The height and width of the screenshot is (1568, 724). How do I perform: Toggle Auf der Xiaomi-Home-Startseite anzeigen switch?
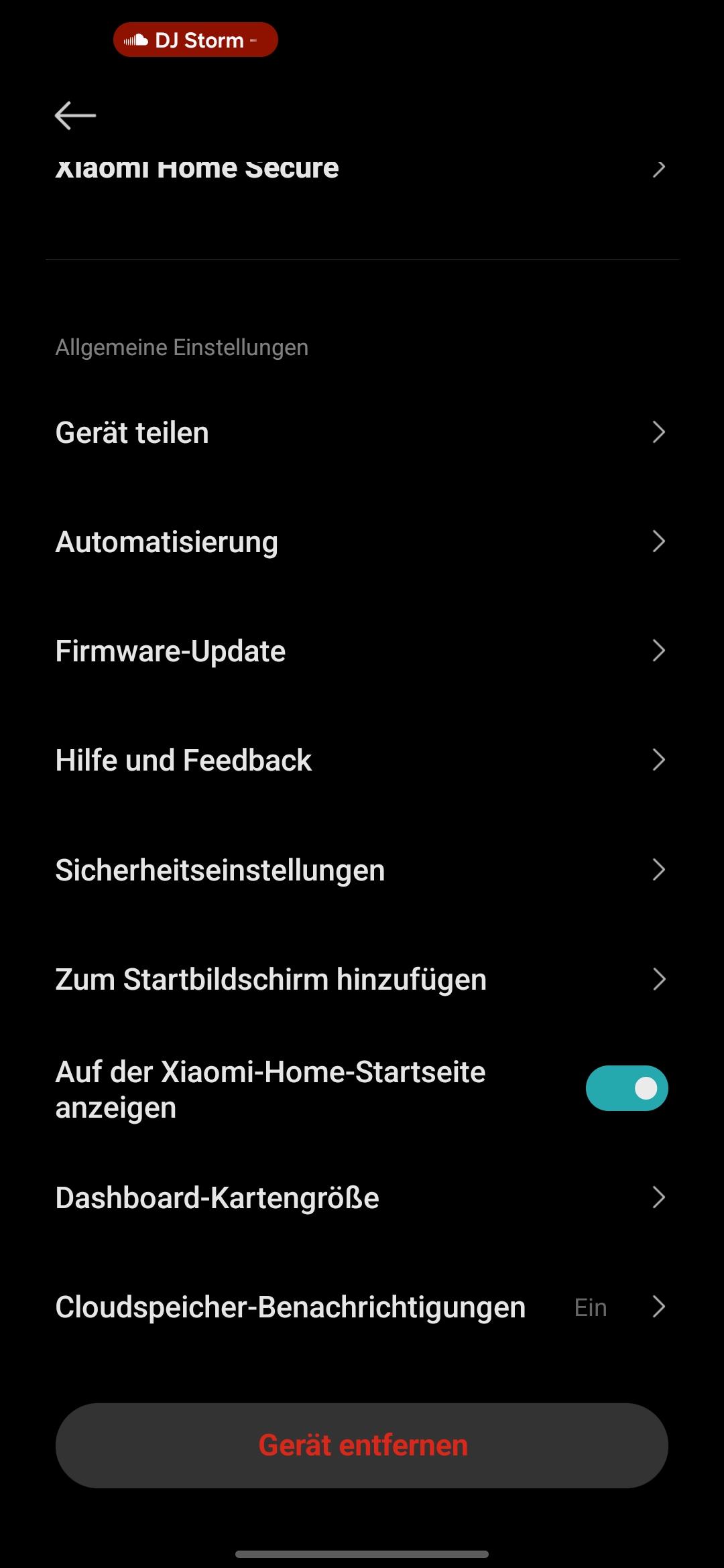pos(626,1088)
